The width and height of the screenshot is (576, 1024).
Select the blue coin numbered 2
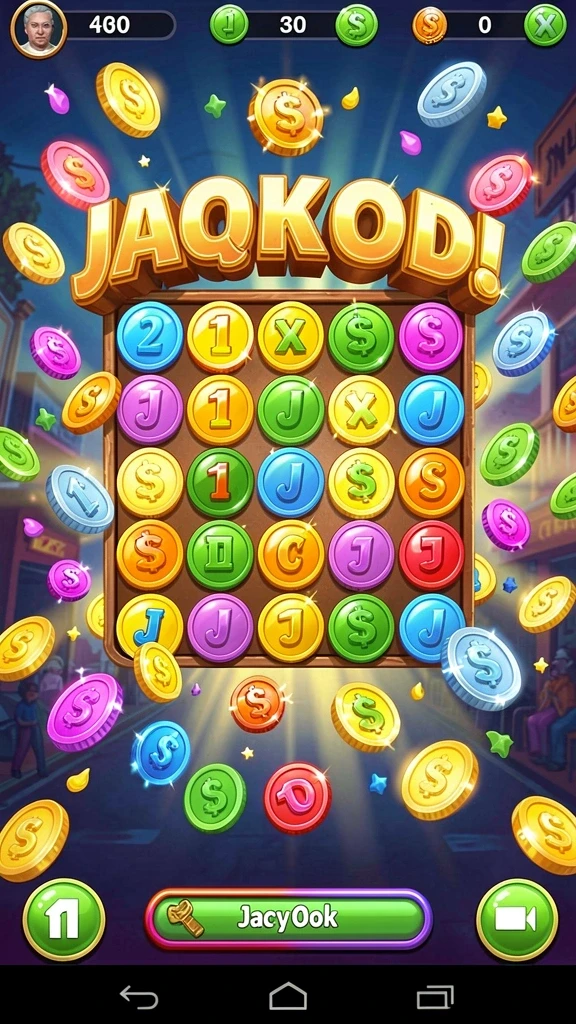pyautogui.click(x=150, y=338)
